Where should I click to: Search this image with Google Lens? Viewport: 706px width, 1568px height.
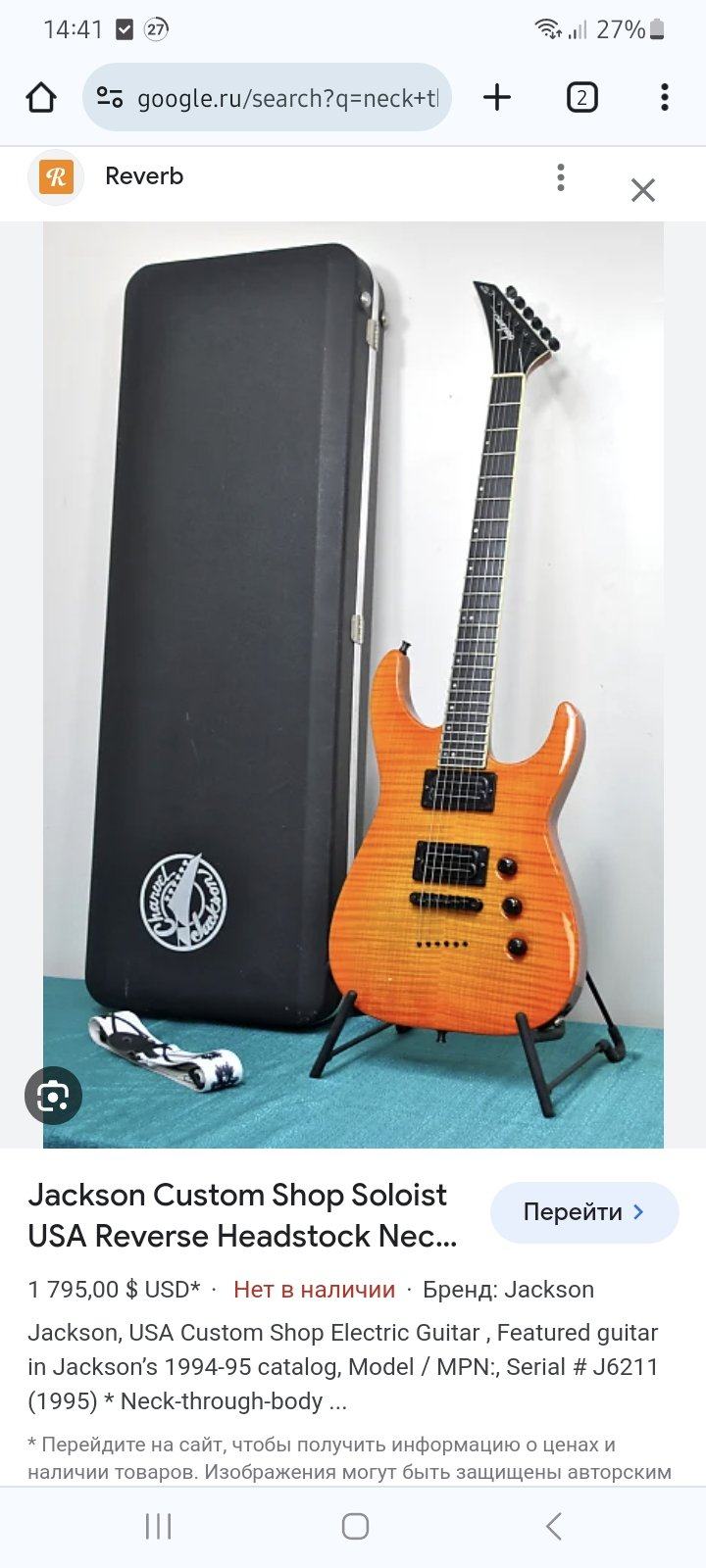pos(53,1096)
